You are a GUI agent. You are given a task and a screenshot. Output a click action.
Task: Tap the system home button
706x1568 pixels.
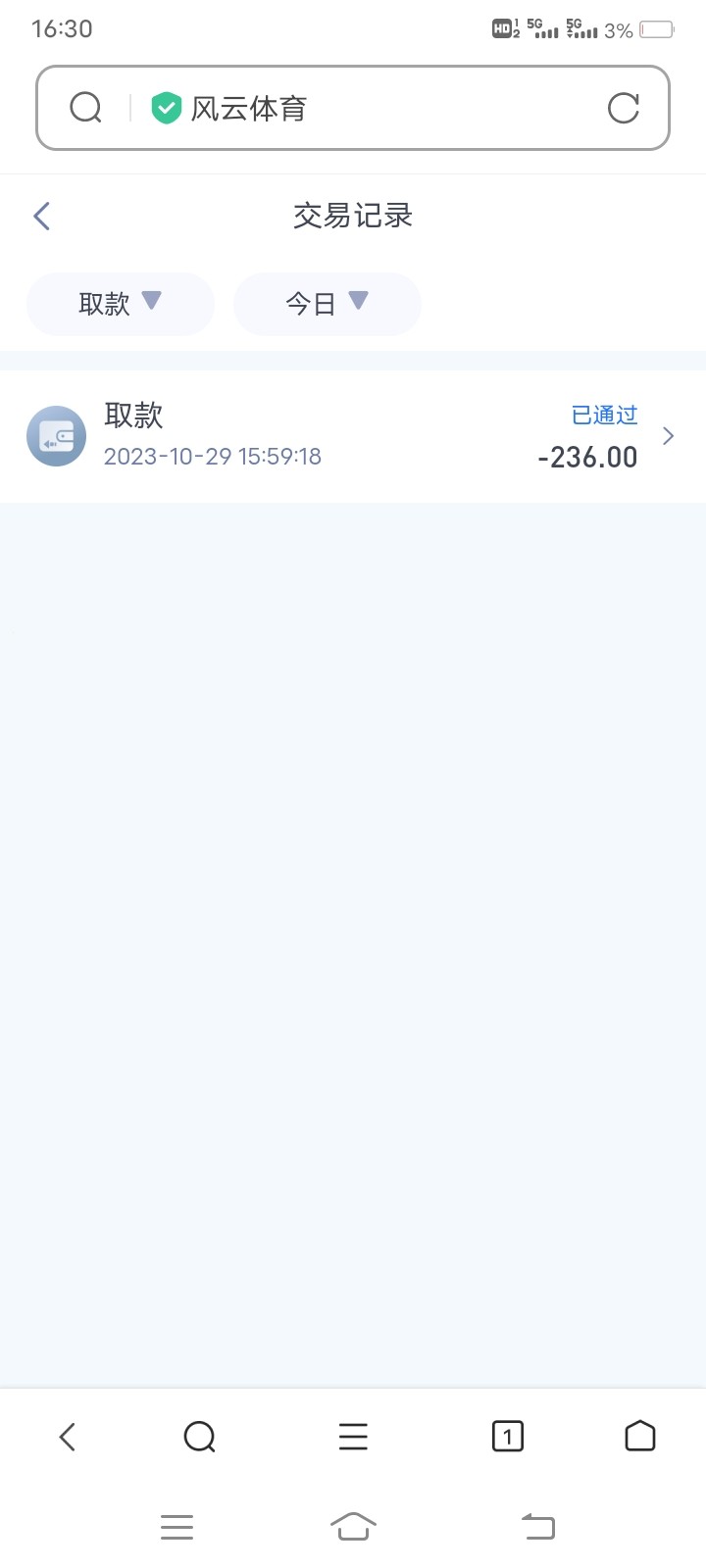353,1526
